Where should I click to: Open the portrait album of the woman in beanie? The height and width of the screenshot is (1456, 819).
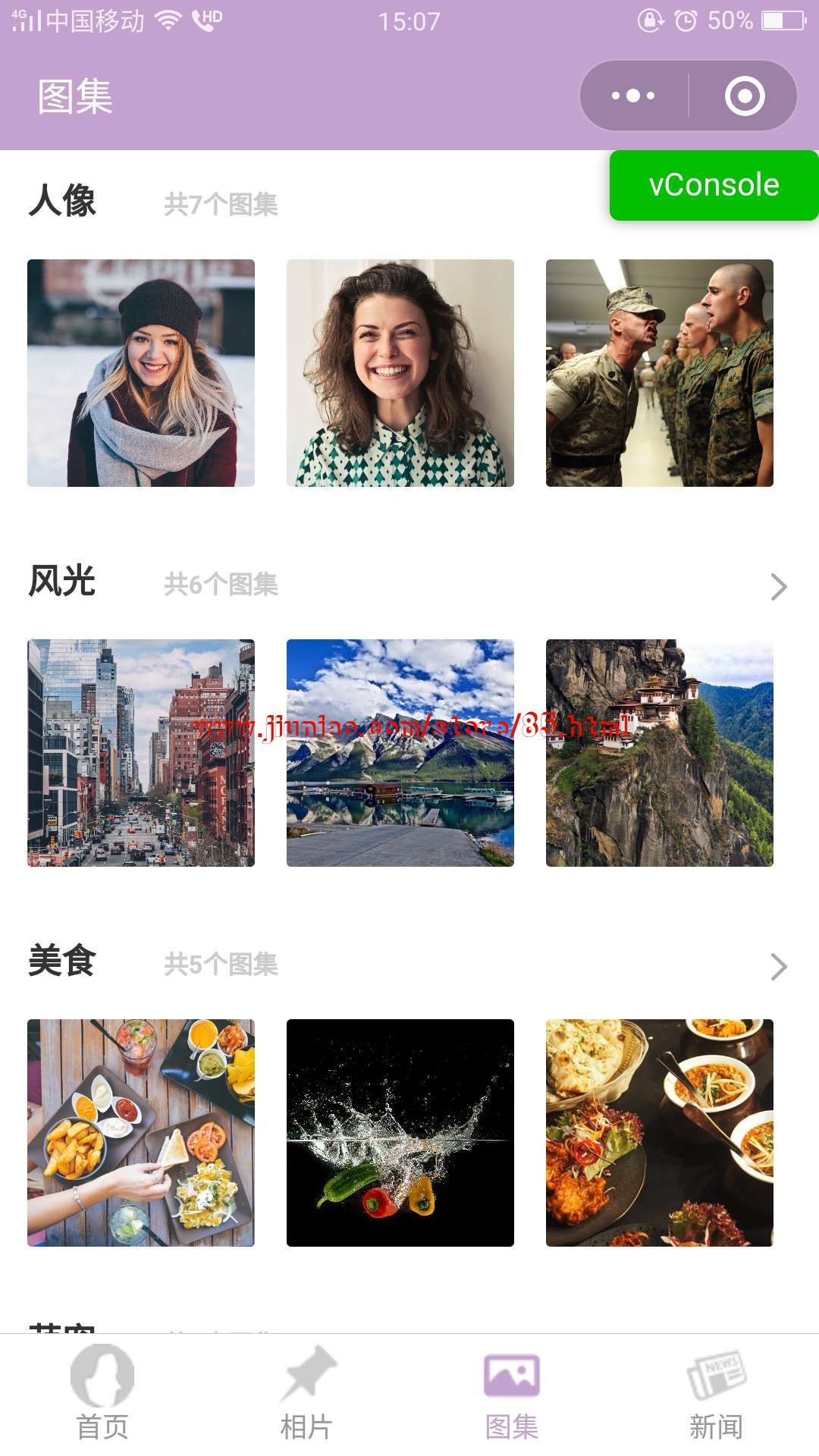click(141, 373)
